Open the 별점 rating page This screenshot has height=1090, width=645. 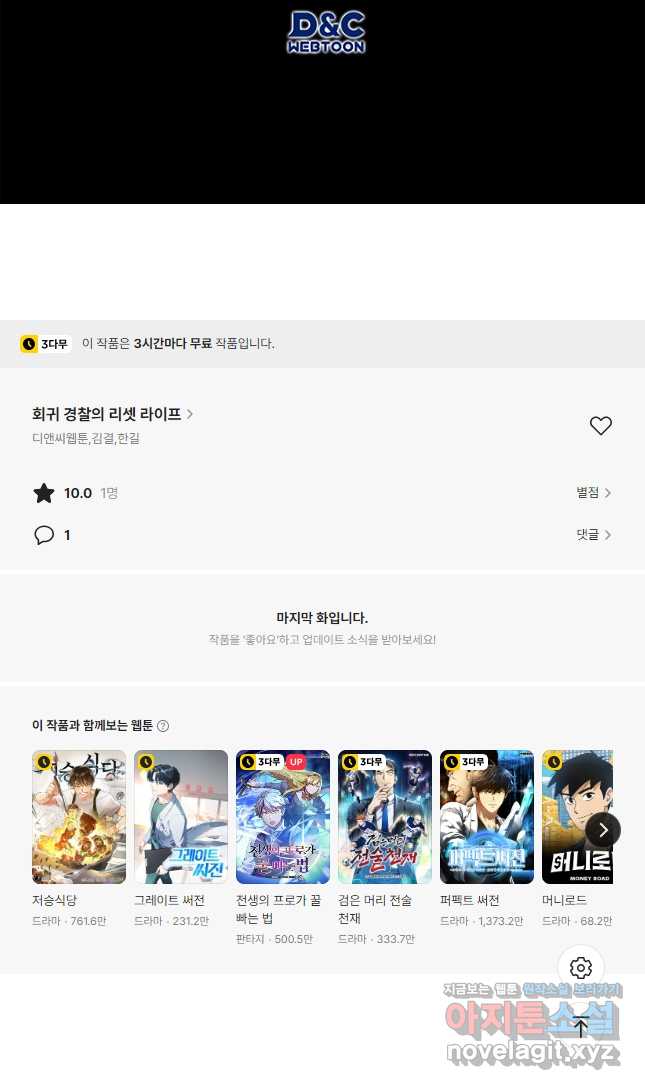point(593,493)
